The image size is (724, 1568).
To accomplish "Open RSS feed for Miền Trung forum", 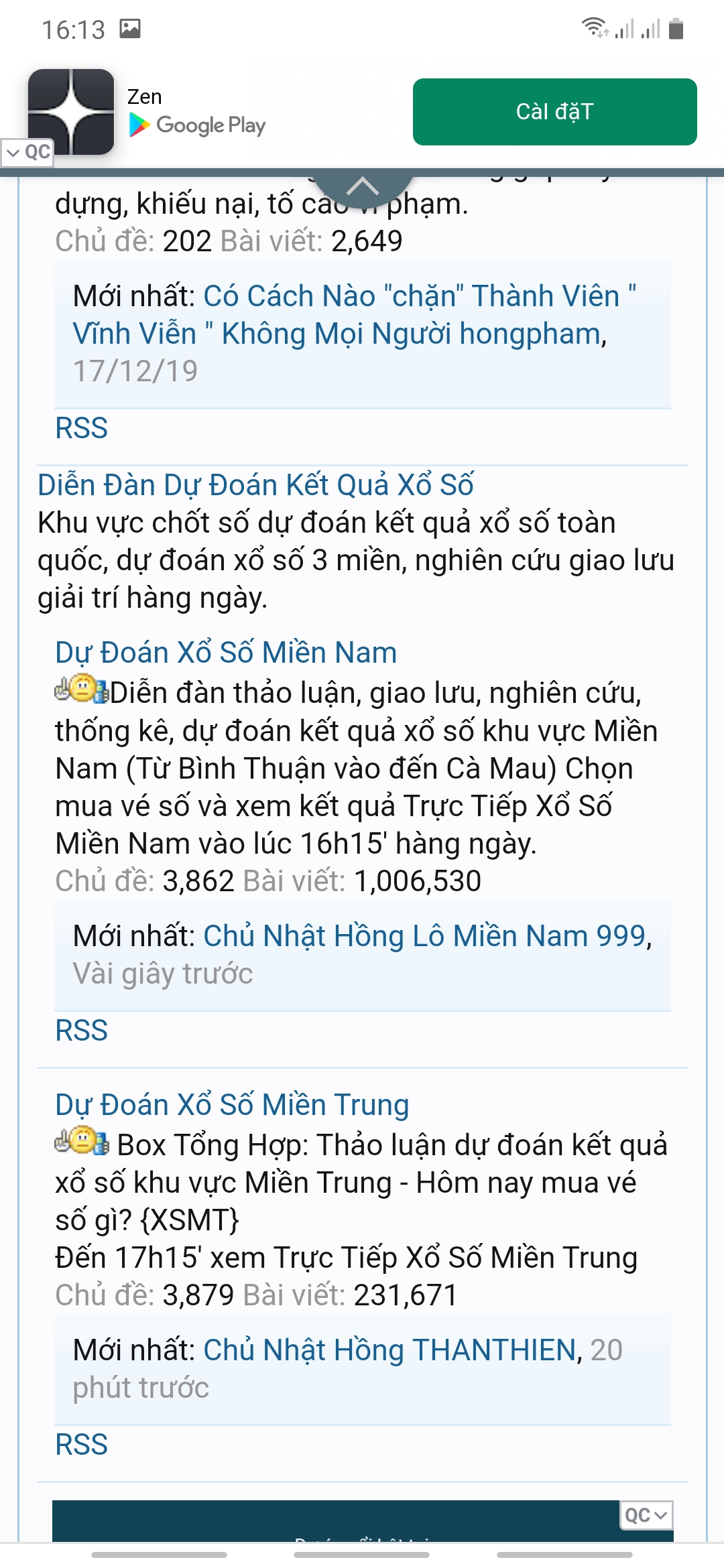I will point(81,1445).
